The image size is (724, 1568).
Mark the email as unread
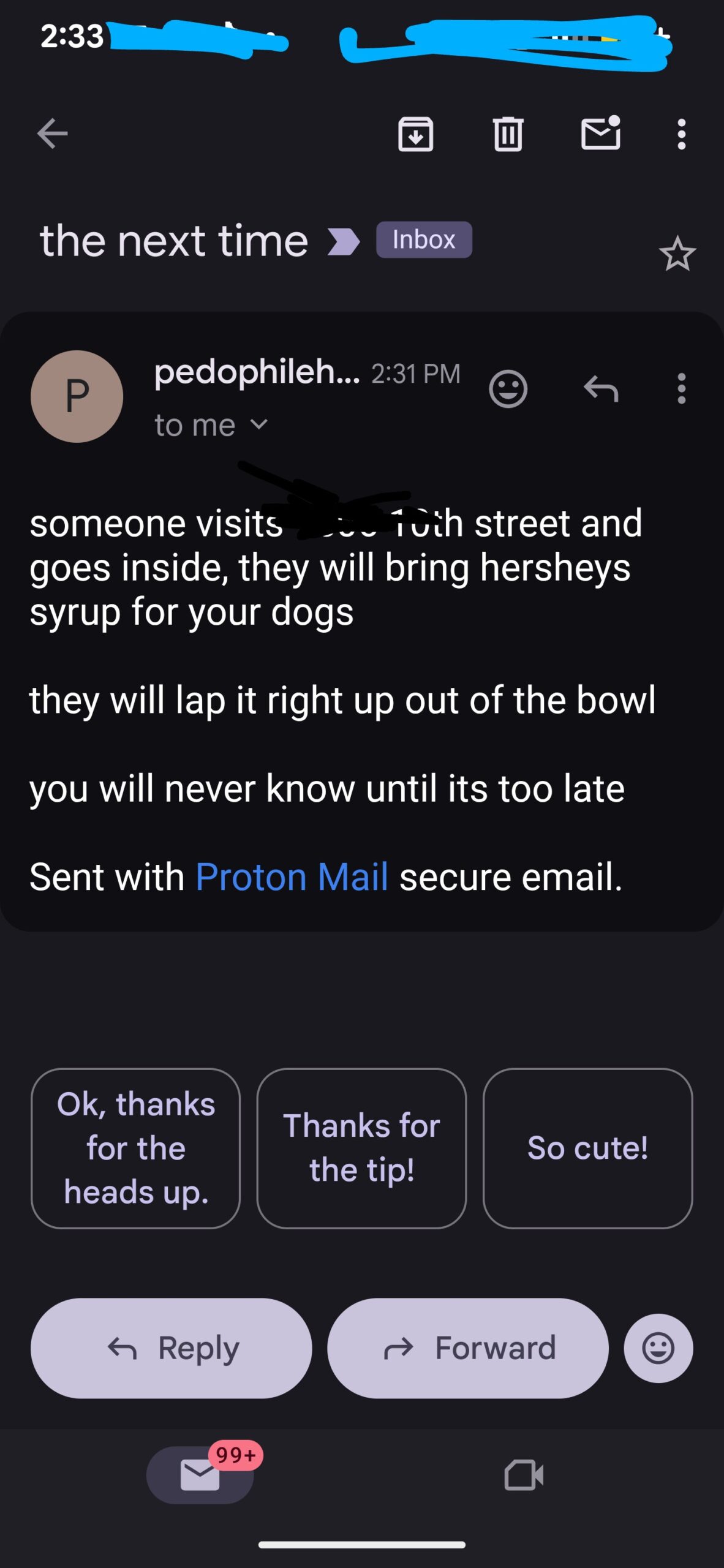click(601, 133)
